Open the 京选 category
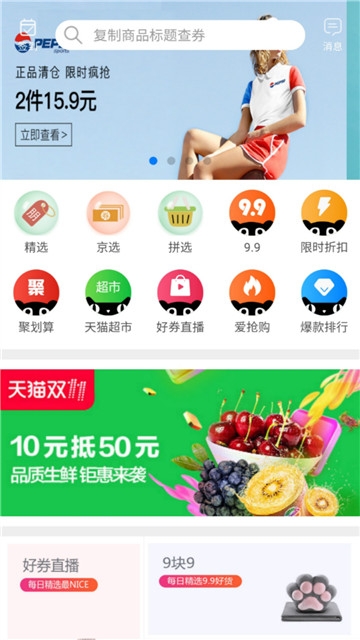The image size is (360, 640). pos(108,222)
